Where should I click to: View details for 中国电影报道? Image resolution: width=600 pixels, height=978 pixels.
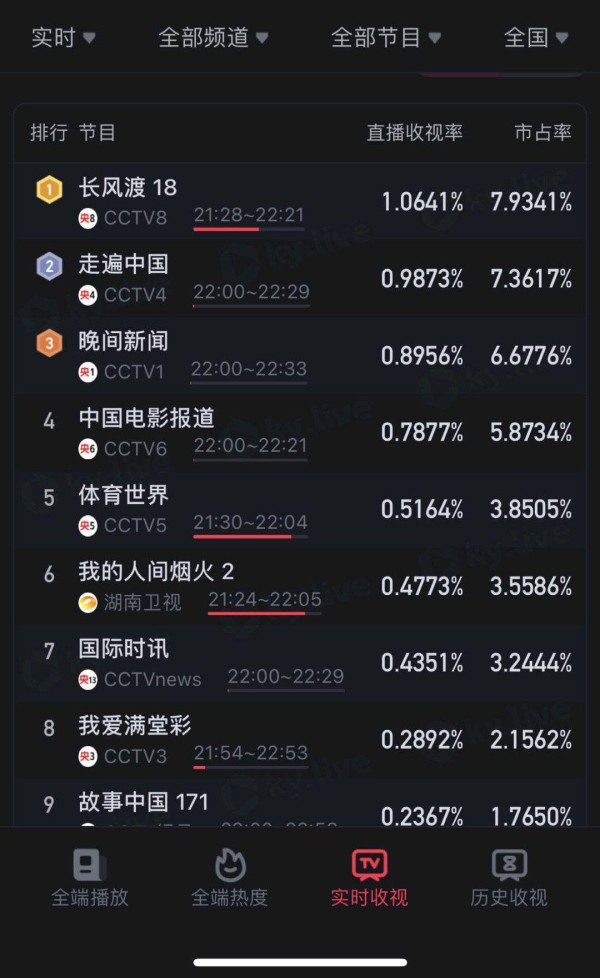click(x=300, y=432)
